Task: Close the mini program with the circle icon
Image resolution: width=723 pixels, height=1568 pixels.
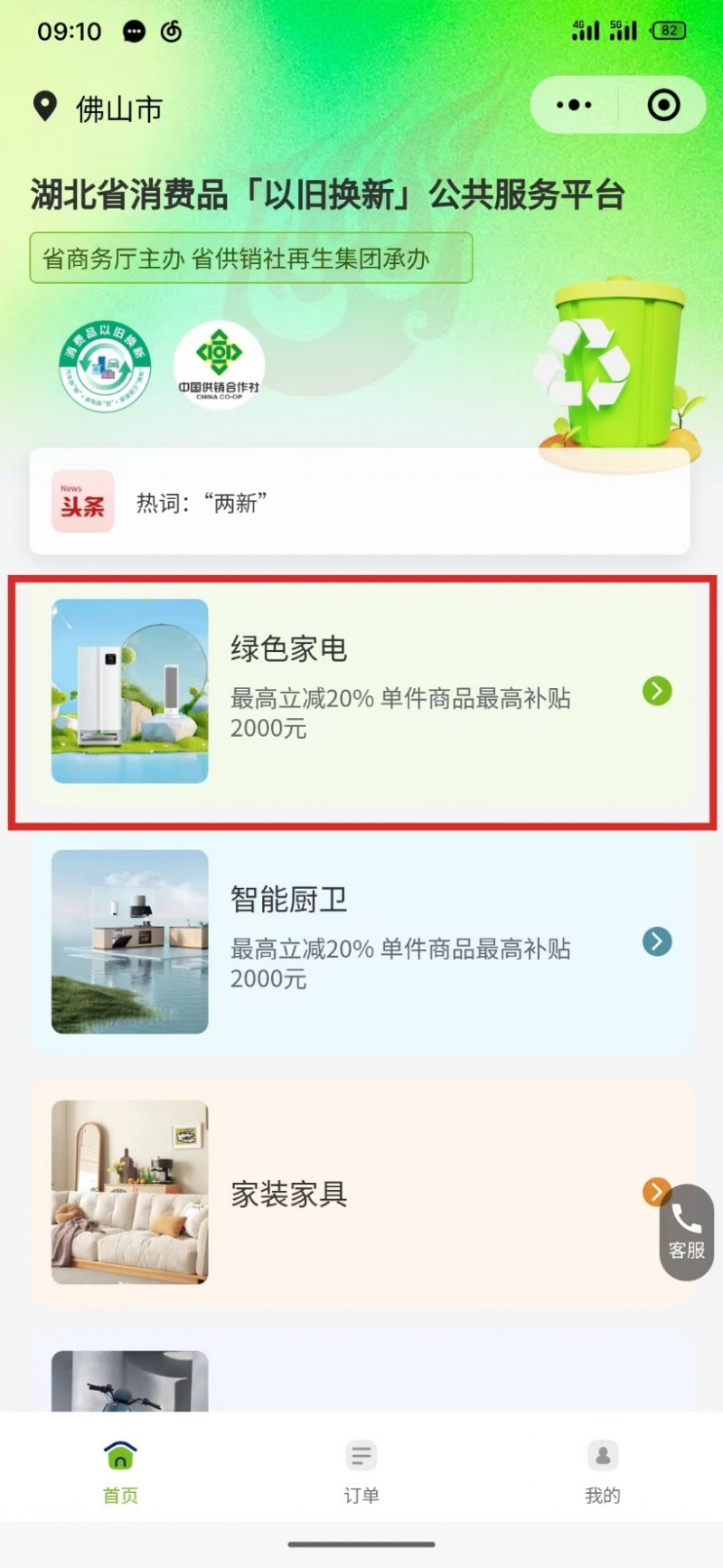Action: click(663, 106)
